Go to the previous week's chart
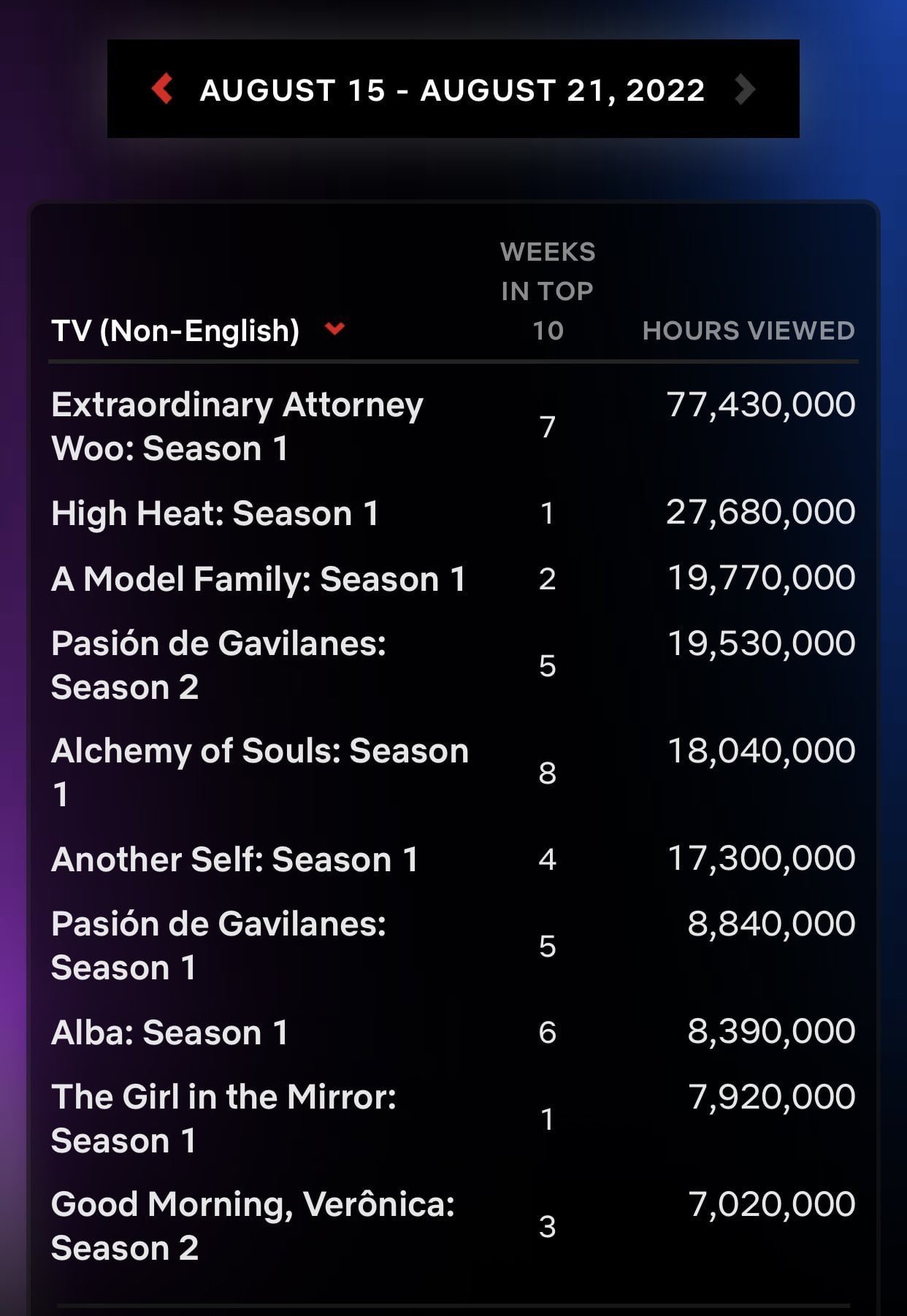This screenshot has width=907, height=1316. (162, 89)
